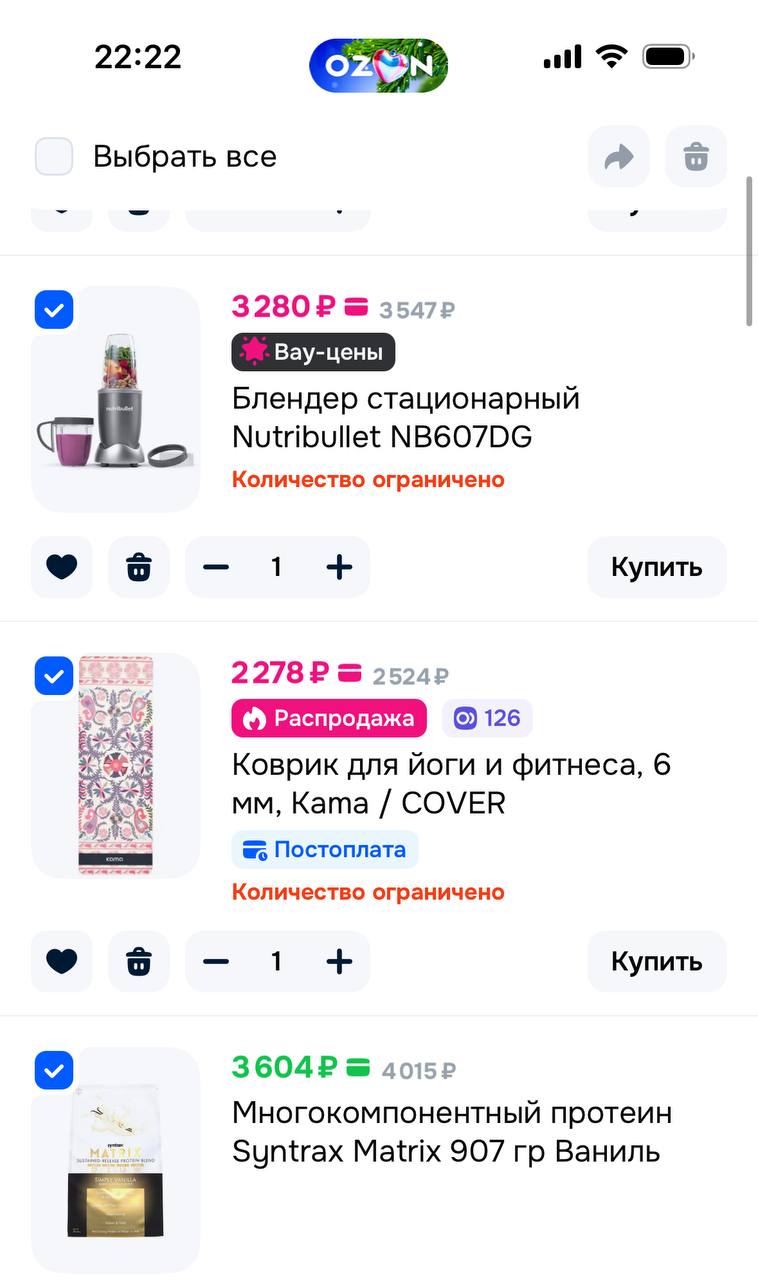Uncheck the Nutribullet blender checkbox
This screenshot has width=758, height=1280.
(54, 310)
